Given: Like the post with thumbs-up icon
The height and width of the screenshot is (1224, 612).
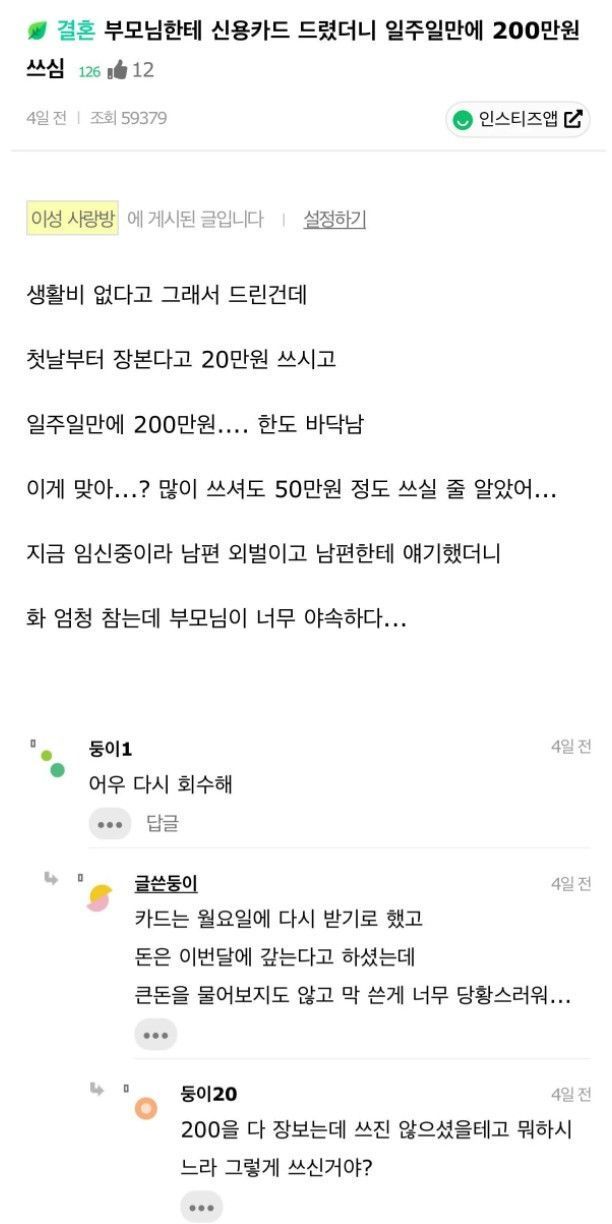Looking at the screenshot, I should point(117,70).
